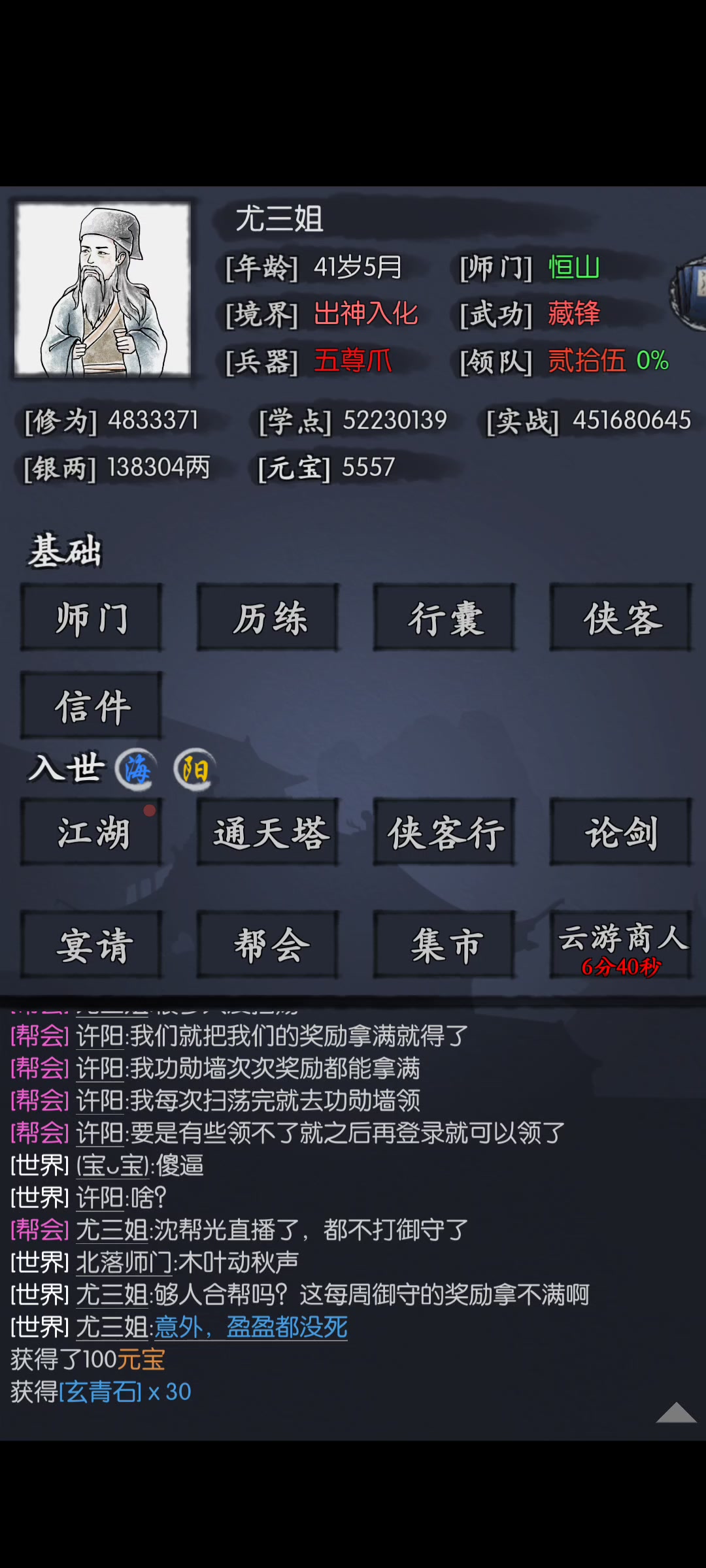706x1568 pixels.
Task: Open 云游商人 merchant
Action: (x=621, y=945)
